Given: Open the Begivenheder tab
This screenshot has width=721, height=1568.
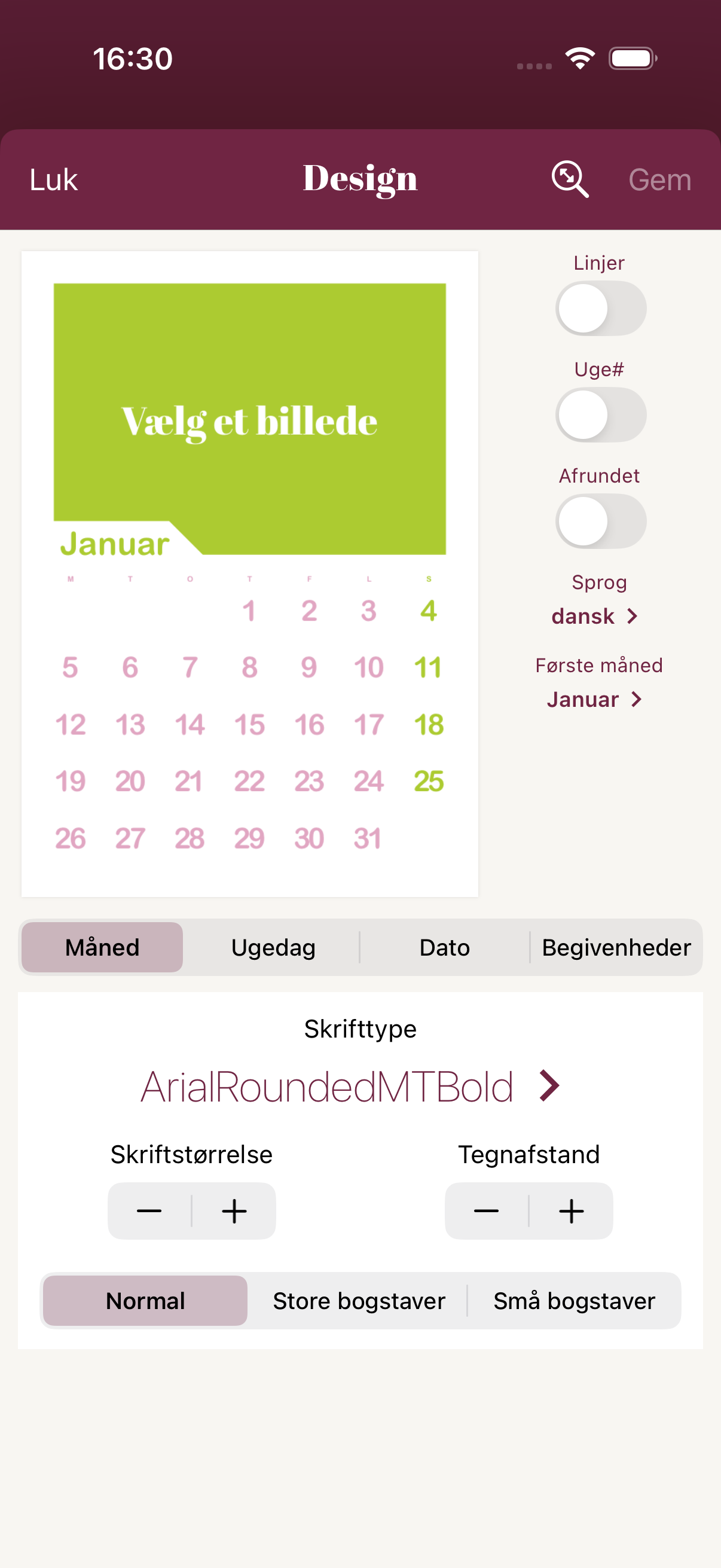Looking at the screenshot, I should [616, 947].
